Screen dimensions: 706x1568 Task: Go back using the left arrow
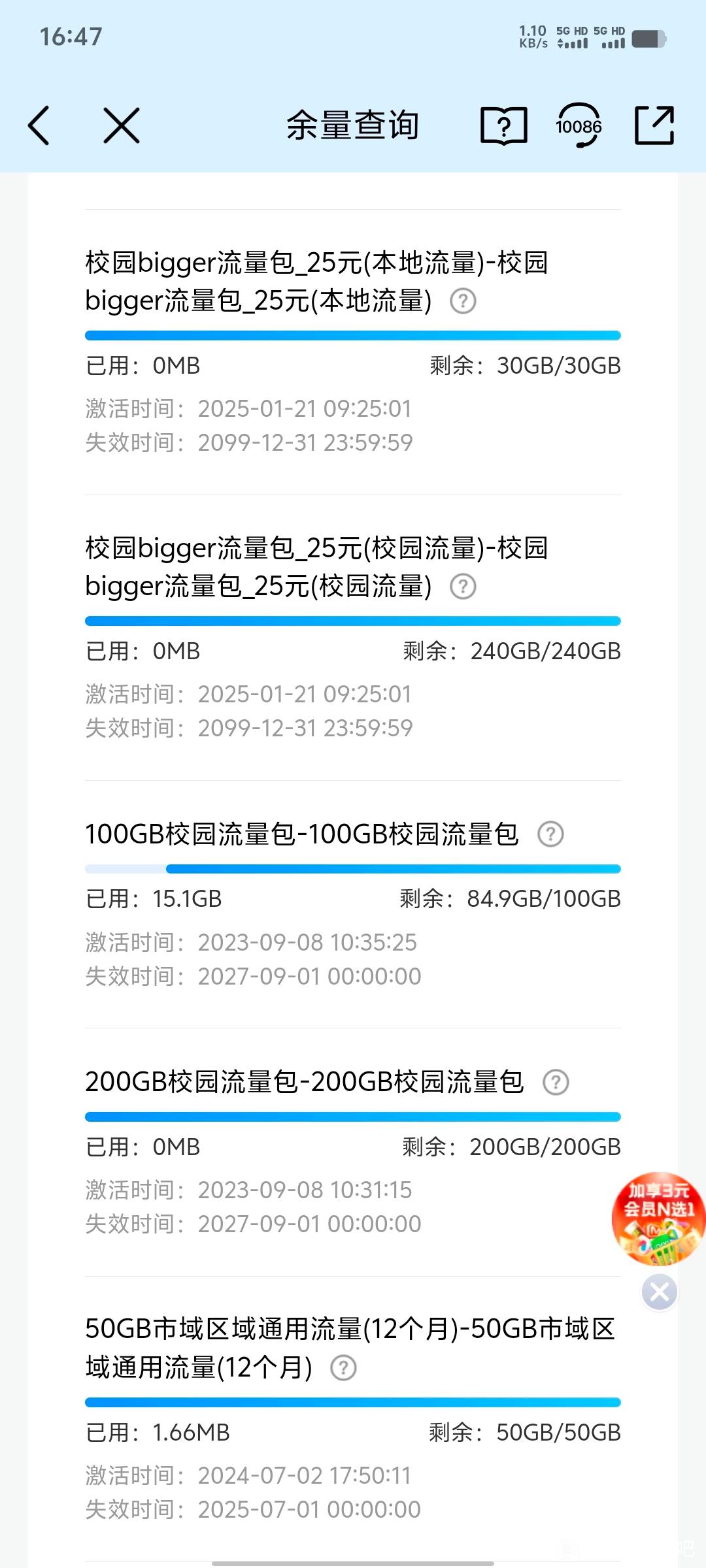pos(39,125)
